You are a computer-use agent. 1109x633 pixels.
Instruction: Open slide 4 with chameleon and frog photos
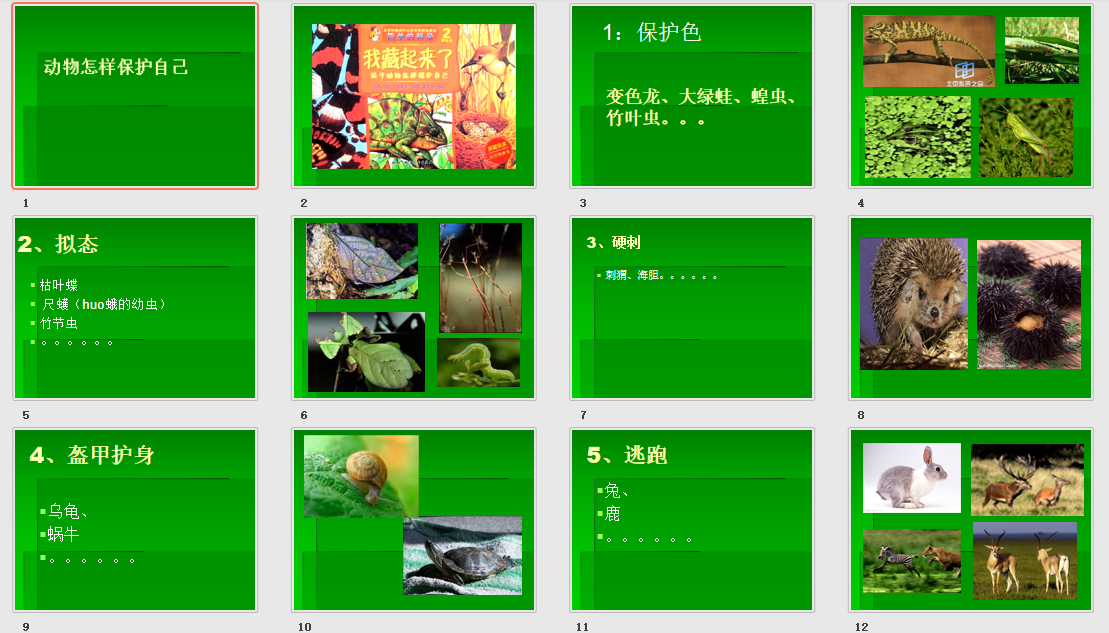click(971, 96)
